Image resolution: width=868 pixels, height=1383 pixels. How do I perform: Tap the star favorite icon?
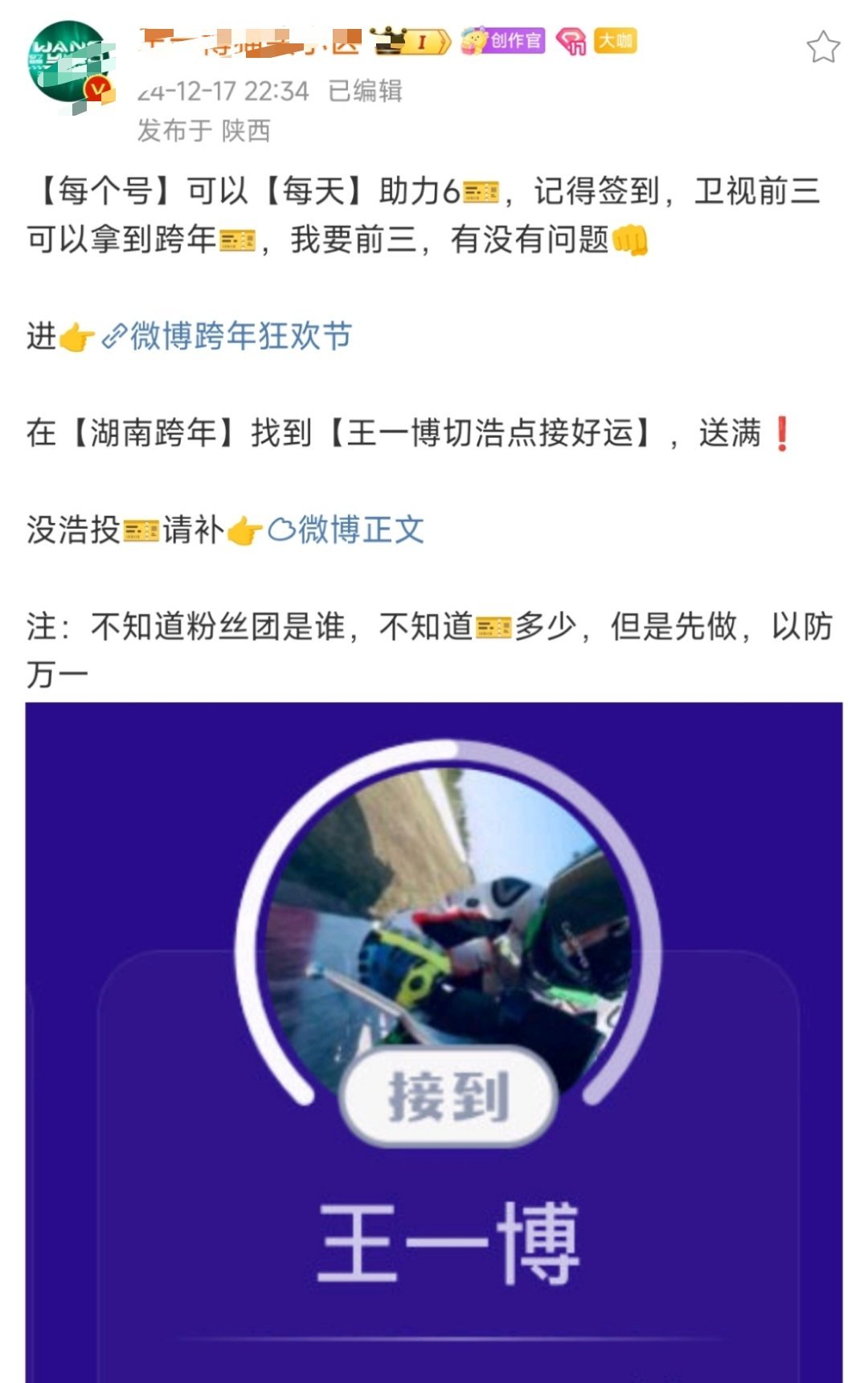823,47
